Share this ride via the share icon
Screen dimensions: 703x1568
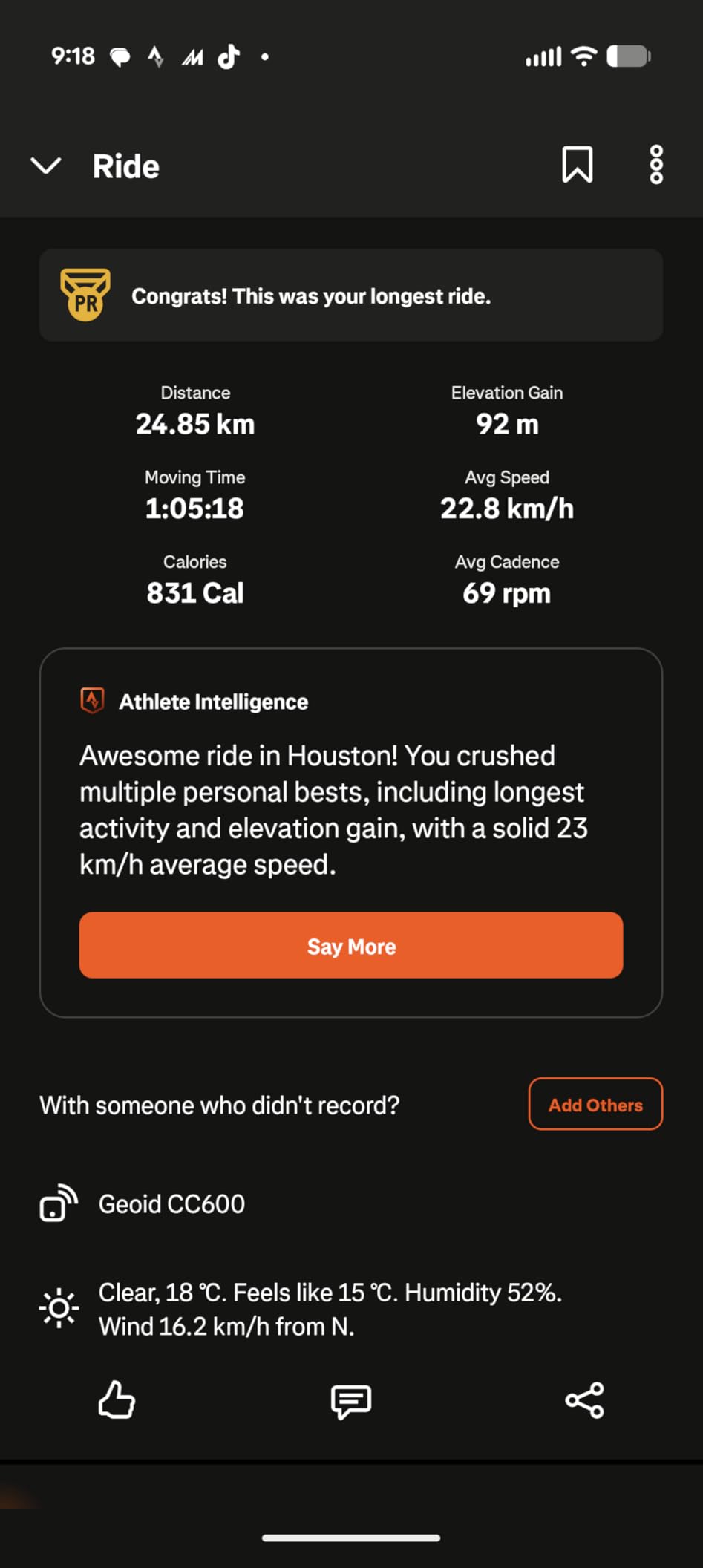pos(586,1400)
